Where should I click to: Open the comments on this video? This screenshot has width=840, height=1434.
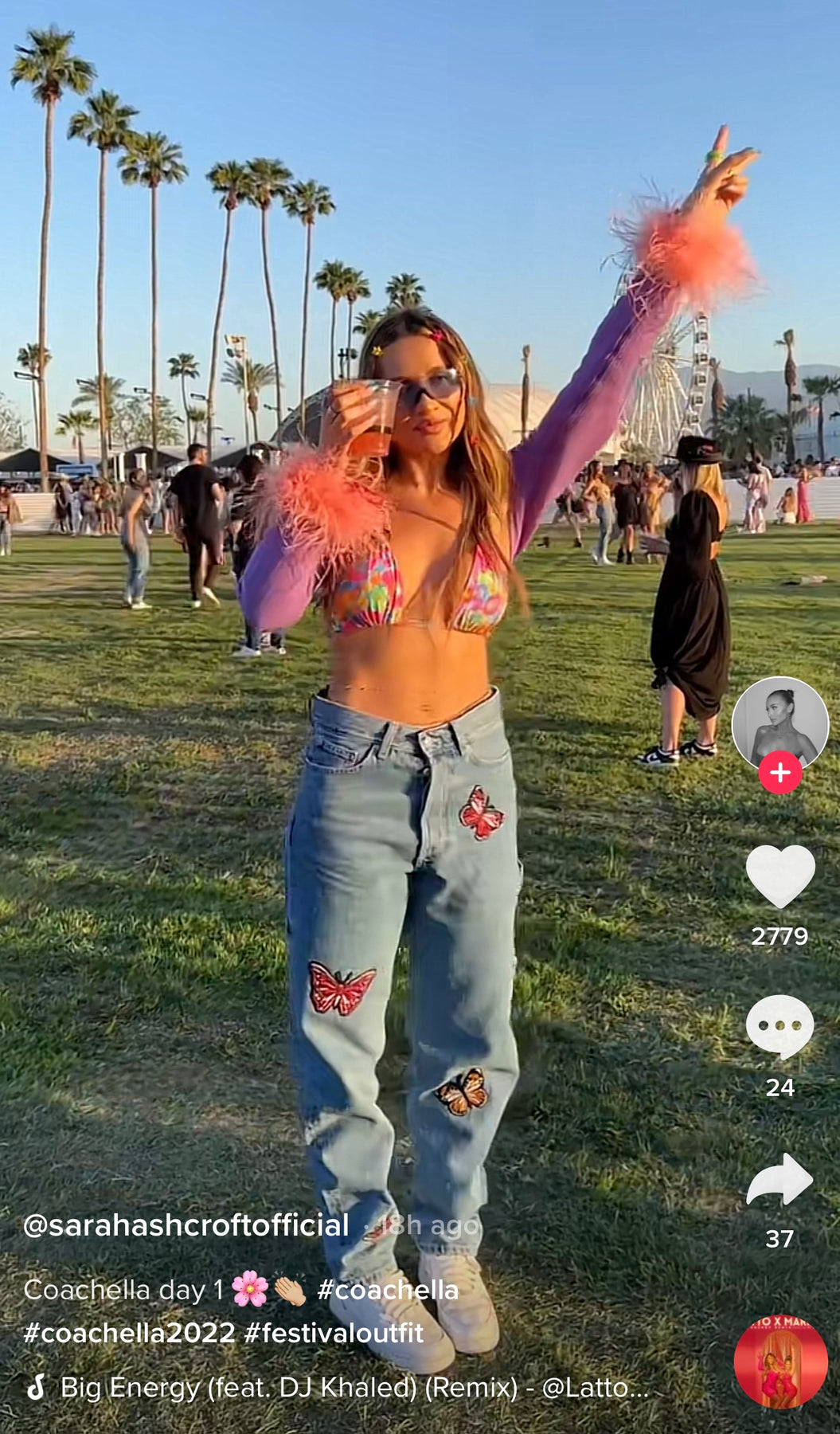click(779, 1026)
